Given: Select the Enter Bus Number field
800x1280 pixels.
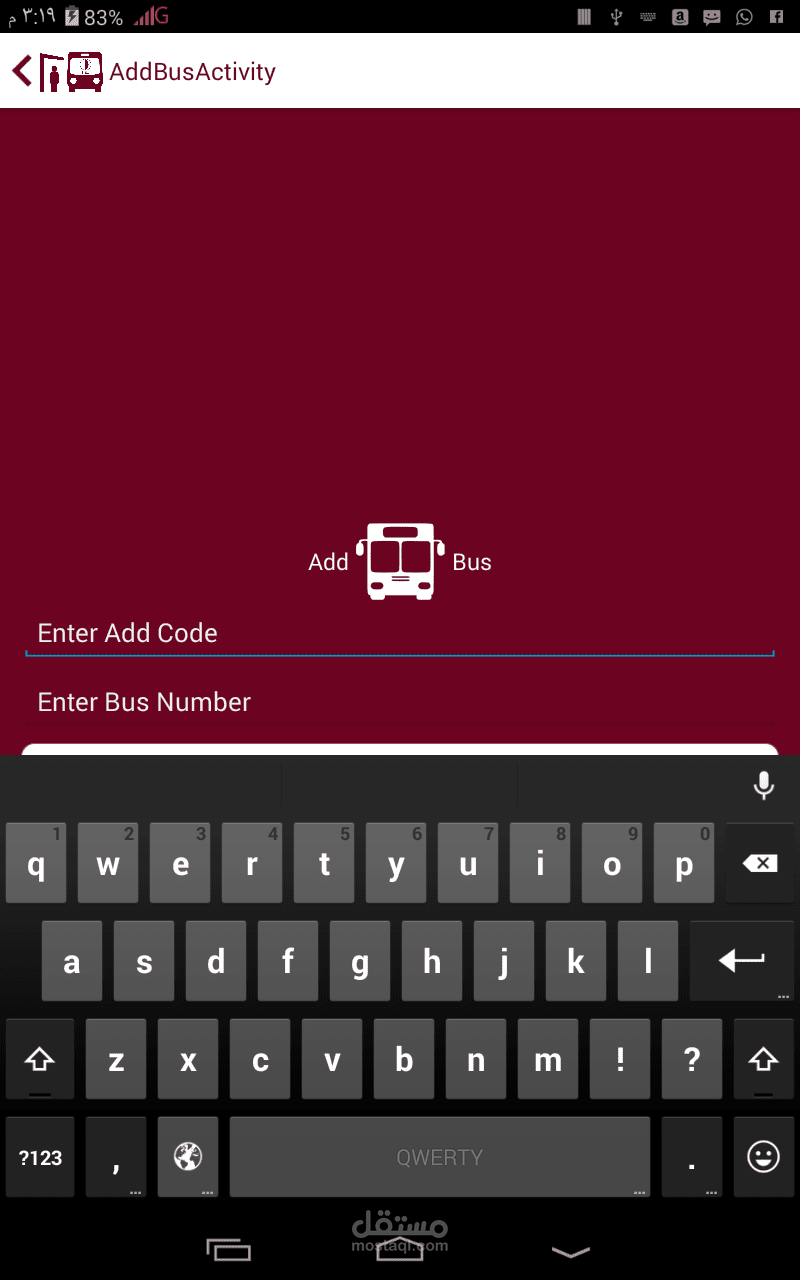Looking at the screenshot, I should point(400,702).
